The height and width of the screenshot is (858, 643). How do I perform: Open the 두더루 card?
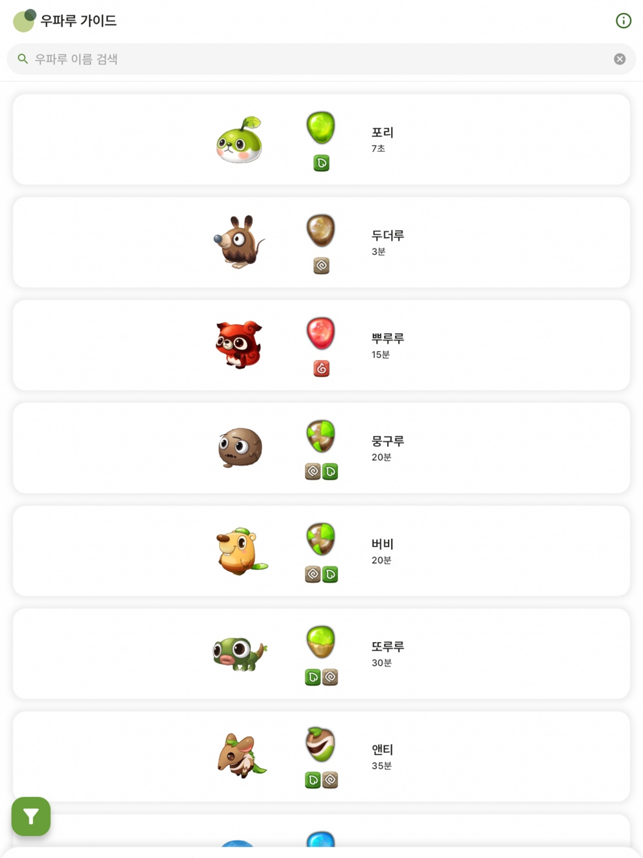click(321, 242)
